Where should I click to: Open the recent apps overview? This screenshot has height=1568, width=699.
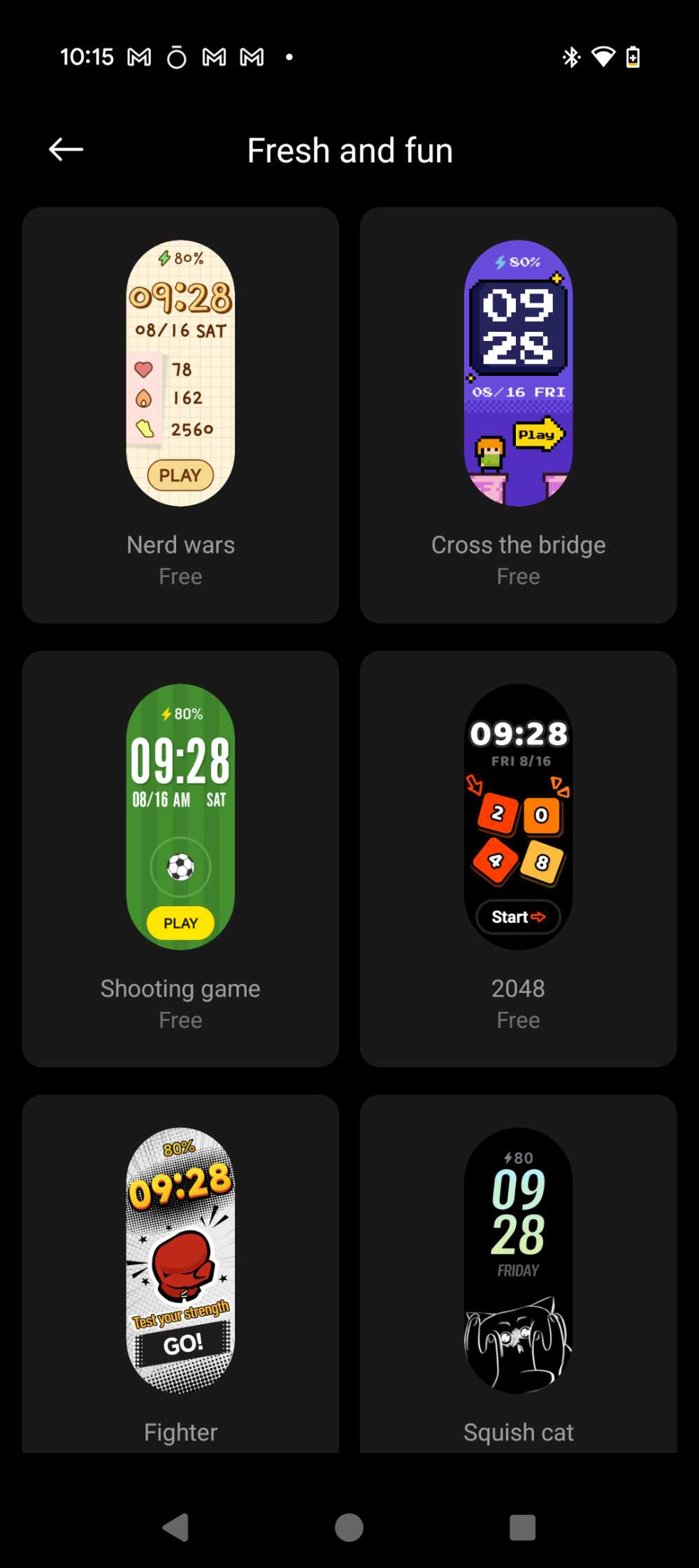522,1527
